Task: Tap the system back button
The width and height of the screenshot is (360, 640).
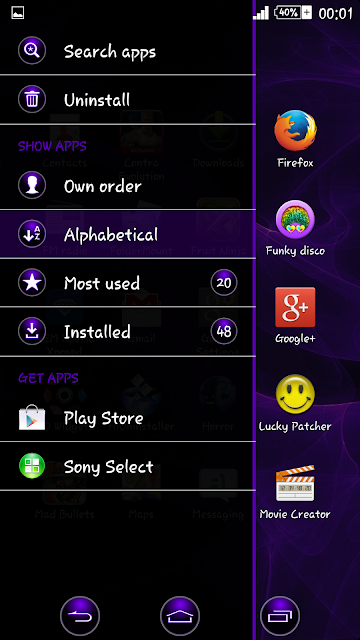Action: point(80,616)
